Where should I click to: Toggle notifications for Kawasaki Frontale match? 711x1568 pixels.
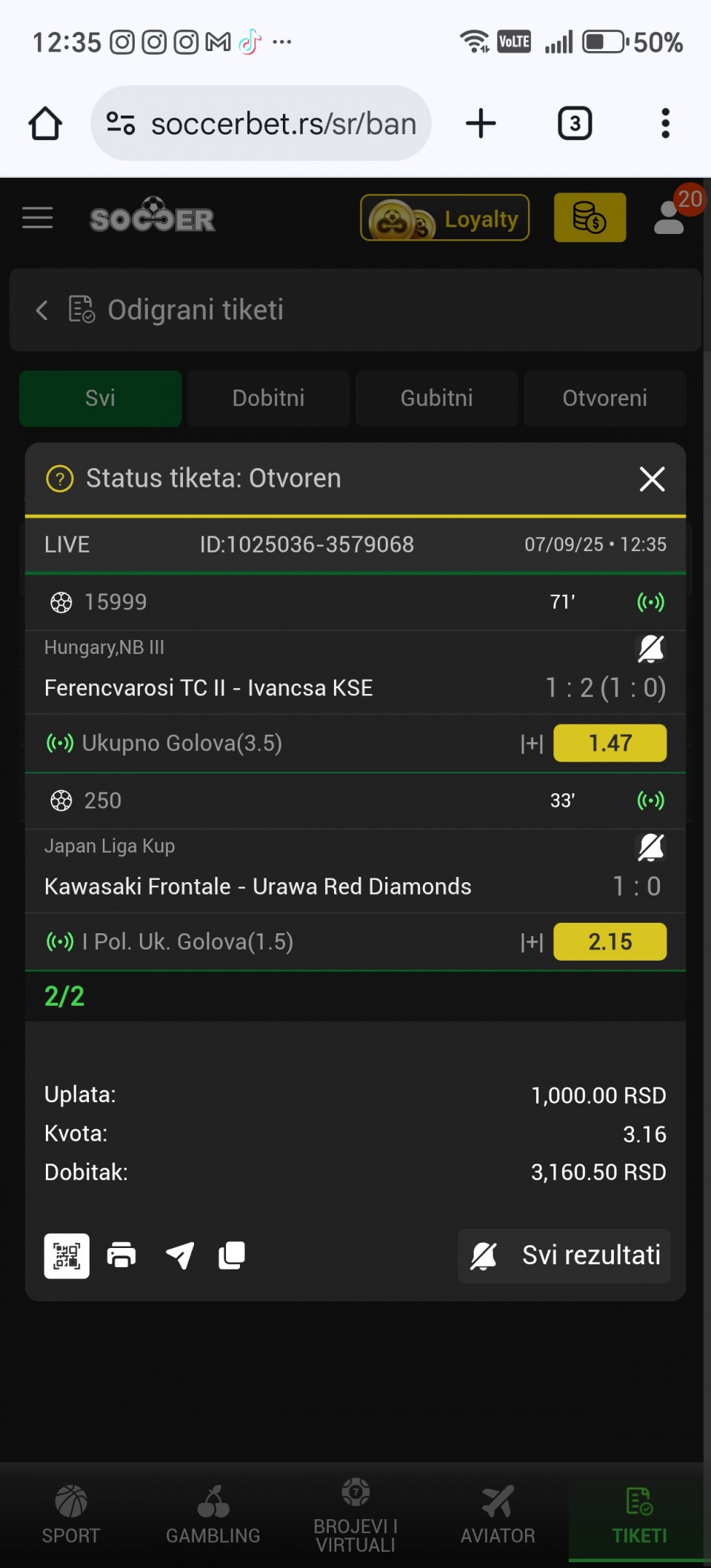tap(651, 847)
